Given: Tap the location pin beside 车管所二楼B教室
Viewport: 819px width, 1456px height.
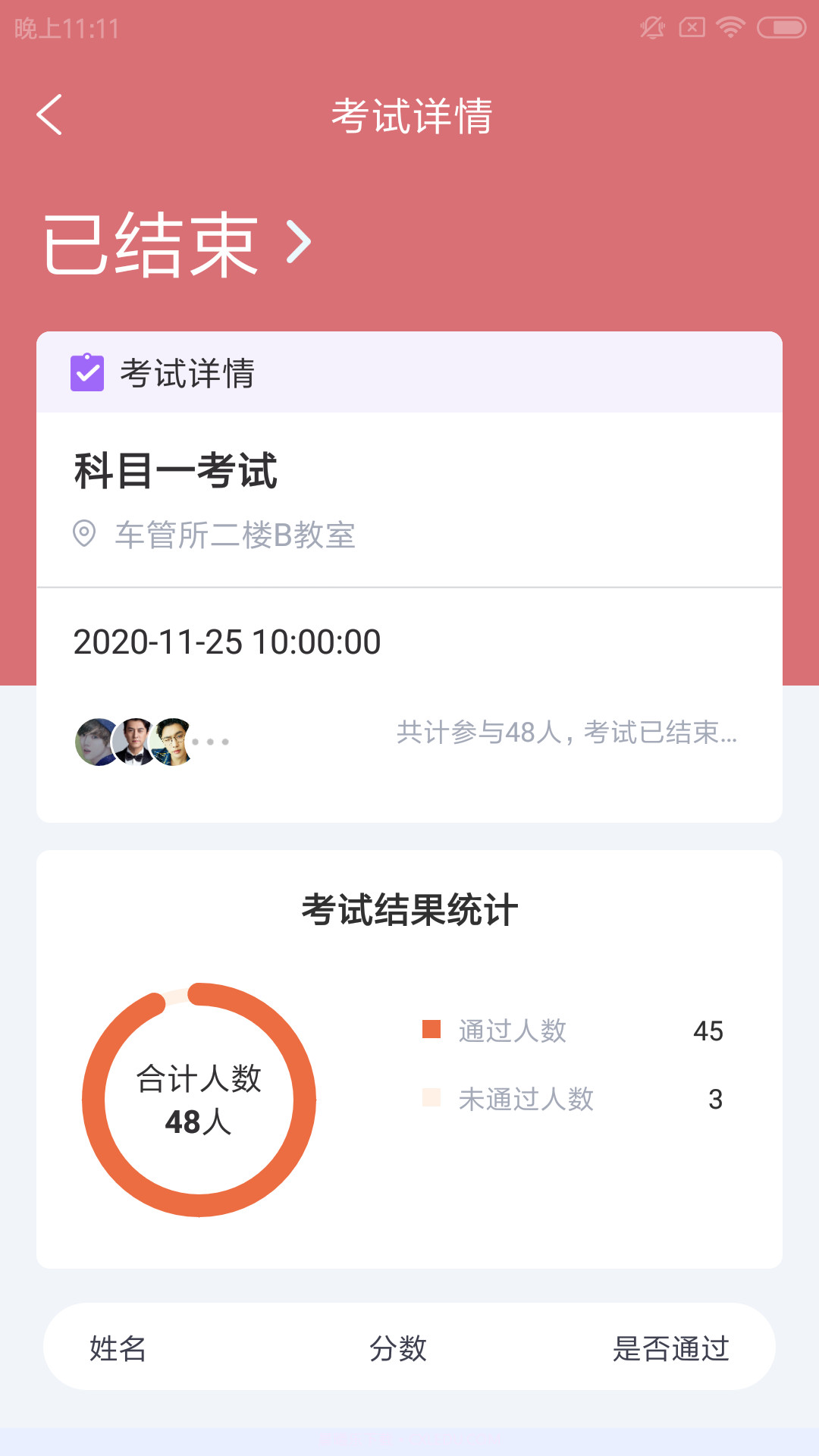Looking at the screenshot, I should click(84, 534).
